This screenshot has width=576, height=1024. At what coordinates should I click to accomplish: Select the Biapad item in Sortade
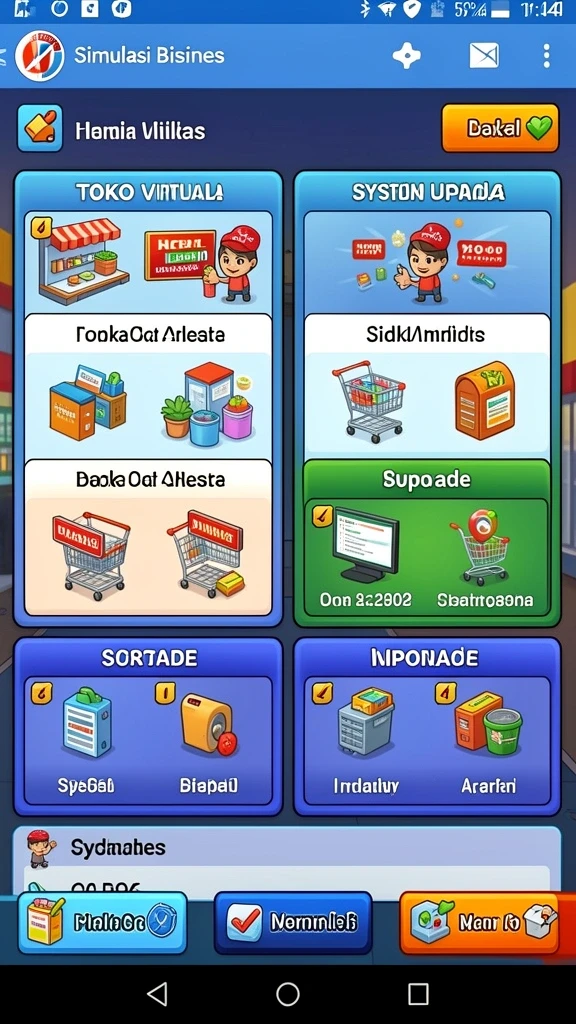(x=208, y=741)
